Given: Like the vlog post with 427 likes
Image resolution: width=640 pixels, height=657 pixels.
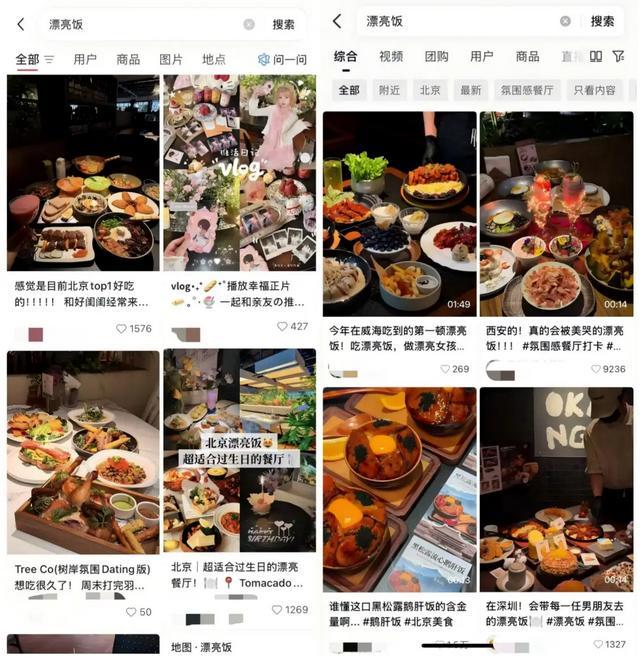Looking at the screenshot, I should coord(282,326).
